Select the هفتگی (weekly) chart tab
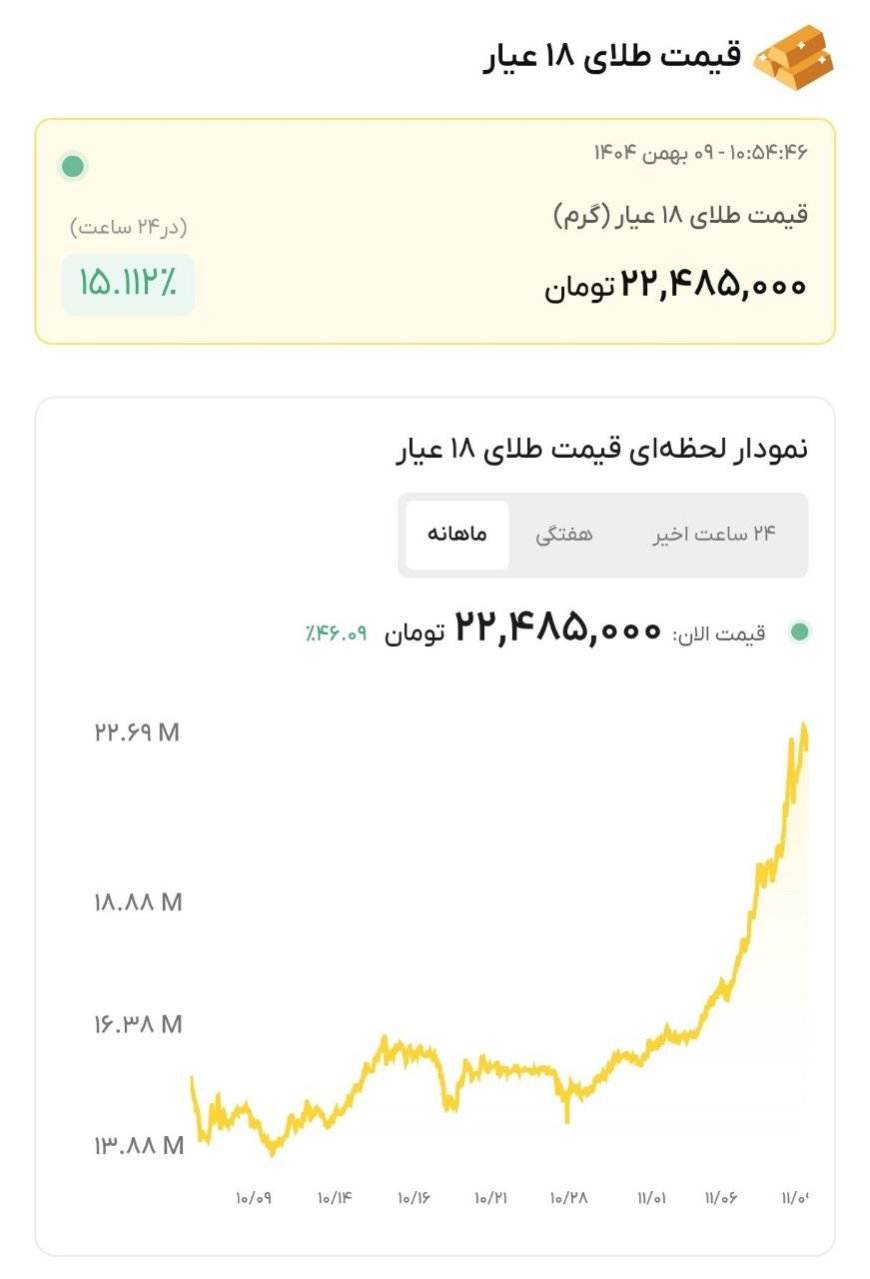Viewport: 870px width, 1279px height. (x=564, y=535)
